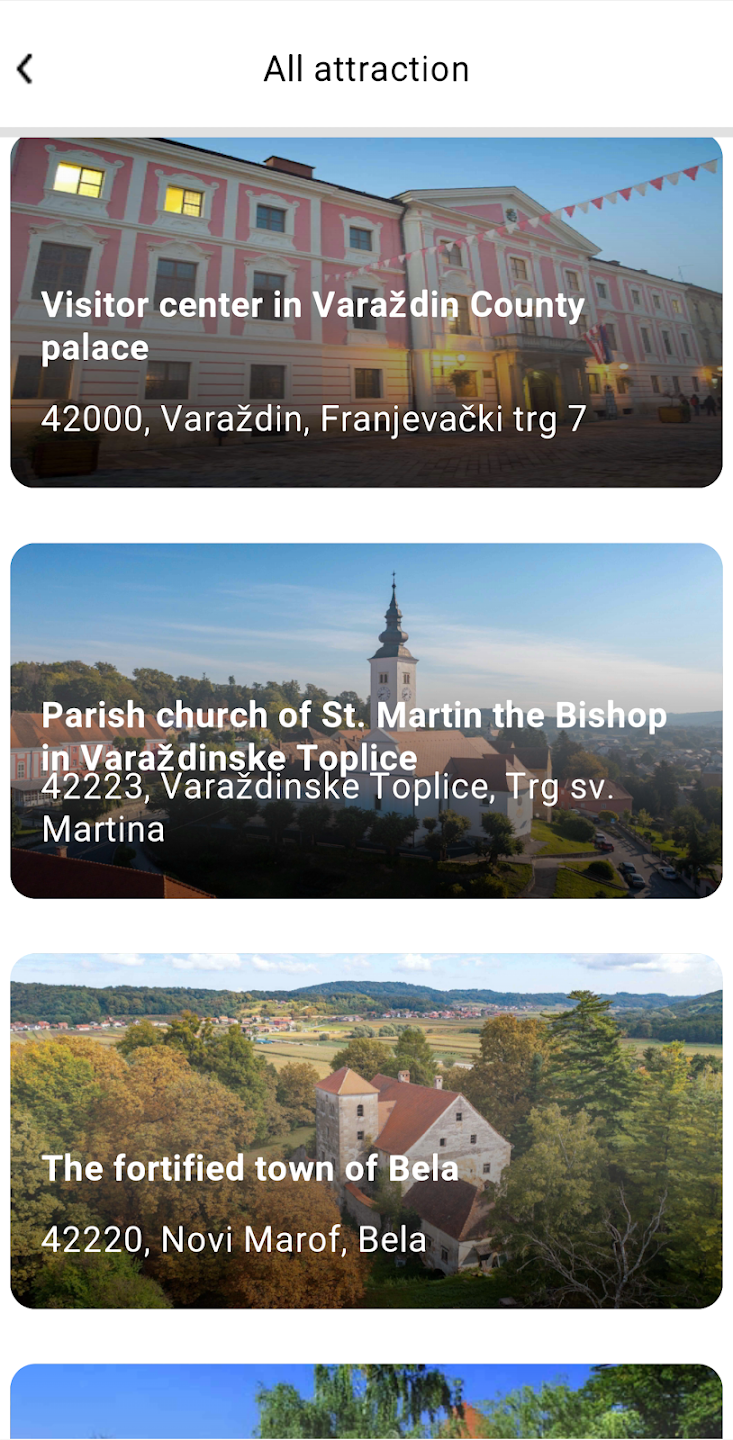Select The fortified town of Bela card

[366, 1130]
